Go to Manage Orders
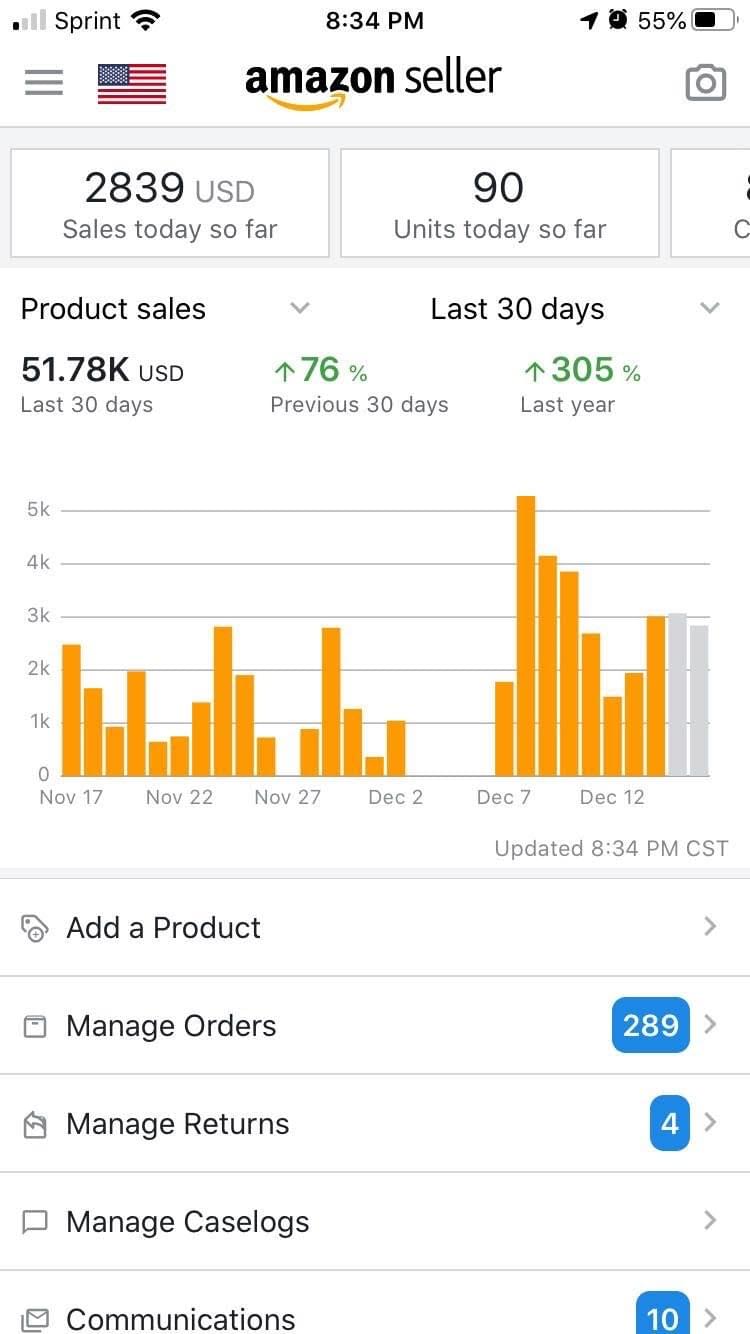The width and height of the screenshot is (750, 1334). click(x=375, y=1025)
